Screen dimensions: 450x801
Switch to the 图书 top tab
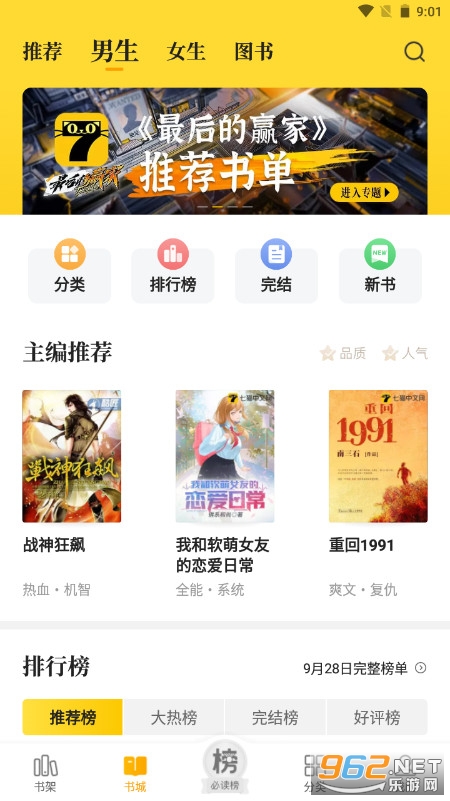coord(254,52)
